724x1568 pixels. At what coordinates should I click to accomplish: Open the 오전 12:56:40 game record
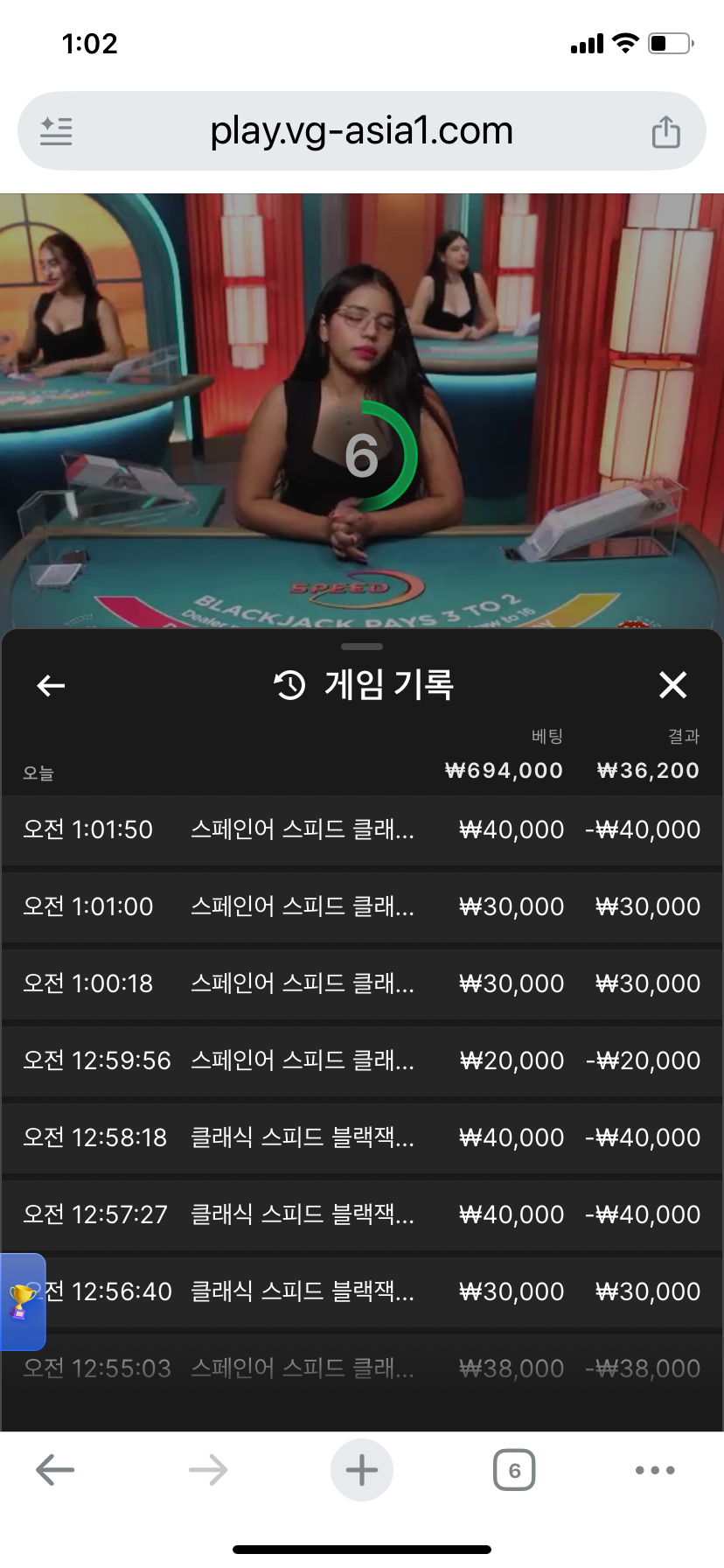362,1291
